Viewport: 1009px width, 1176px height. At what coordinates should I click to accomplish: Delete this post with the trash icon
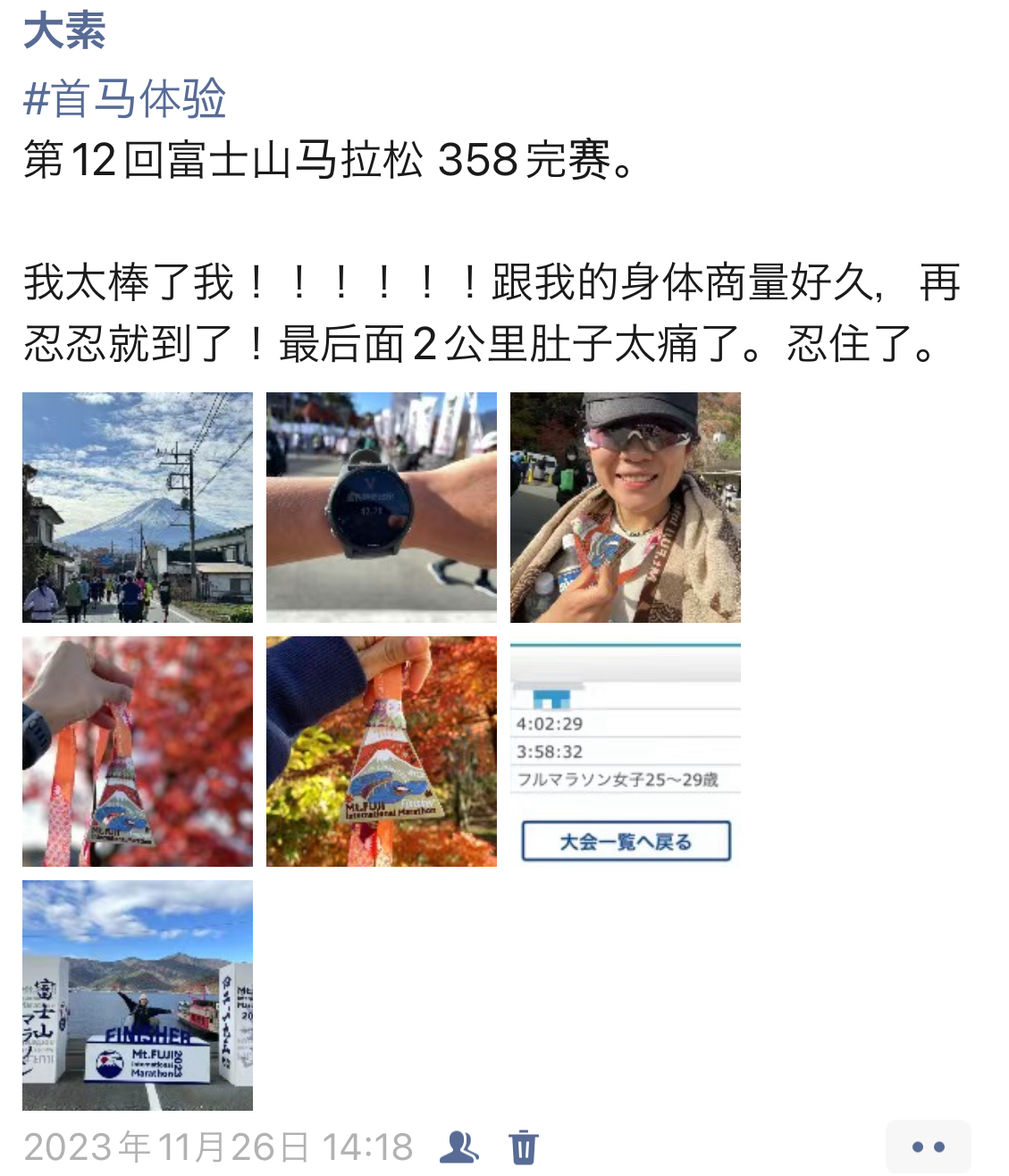(524, 1147)
